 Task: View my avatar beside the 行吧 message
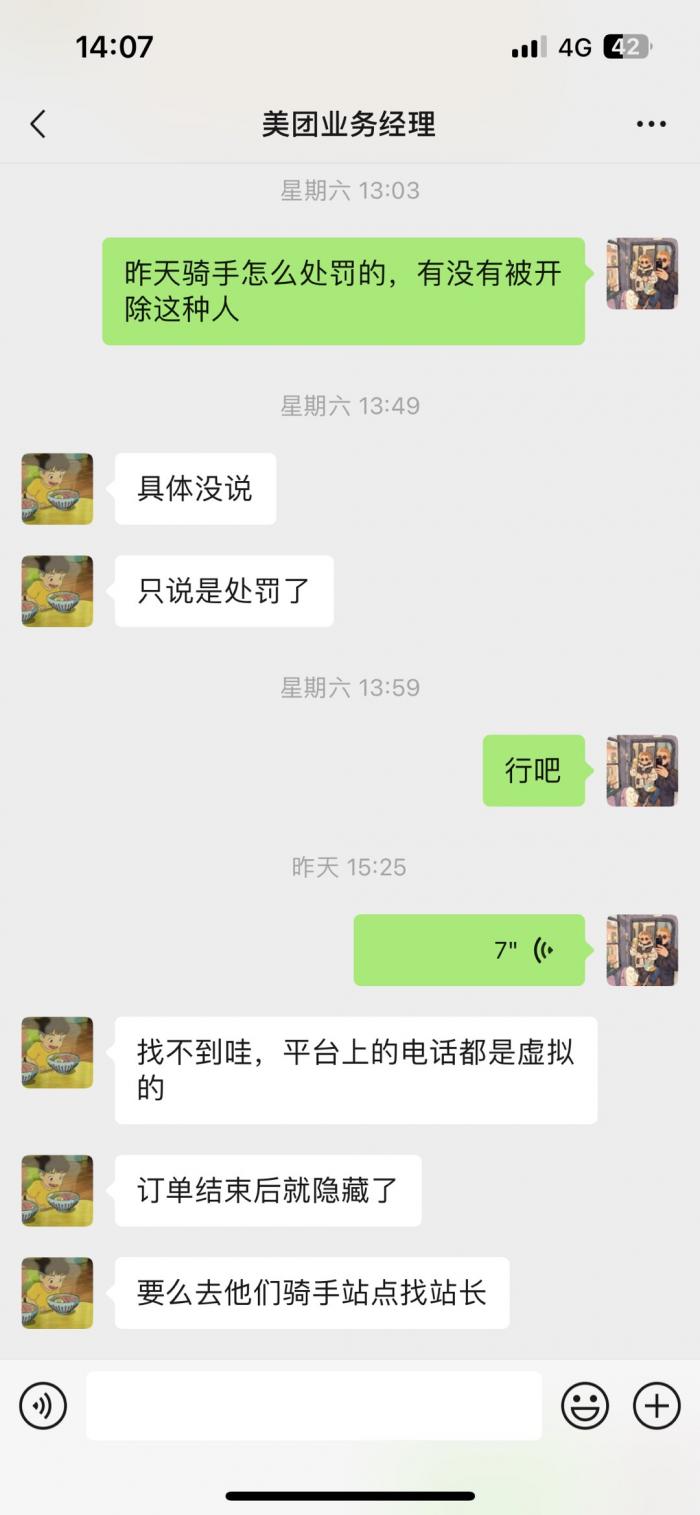(642, 771)
